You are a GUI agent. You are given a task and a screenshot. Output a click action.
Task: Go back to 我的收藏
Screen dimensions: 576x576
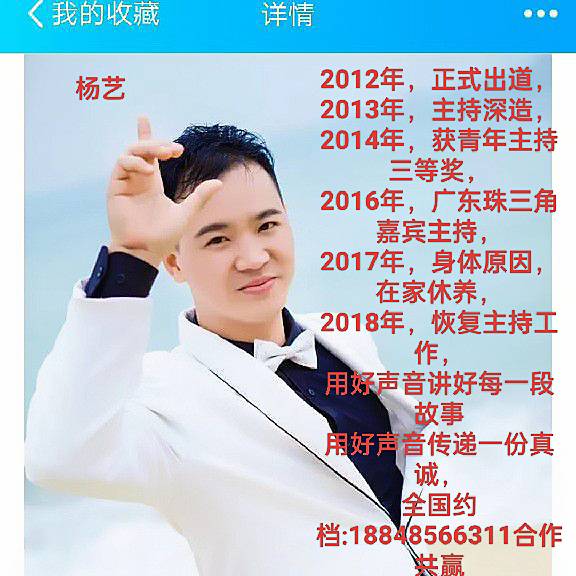point(93,15)
